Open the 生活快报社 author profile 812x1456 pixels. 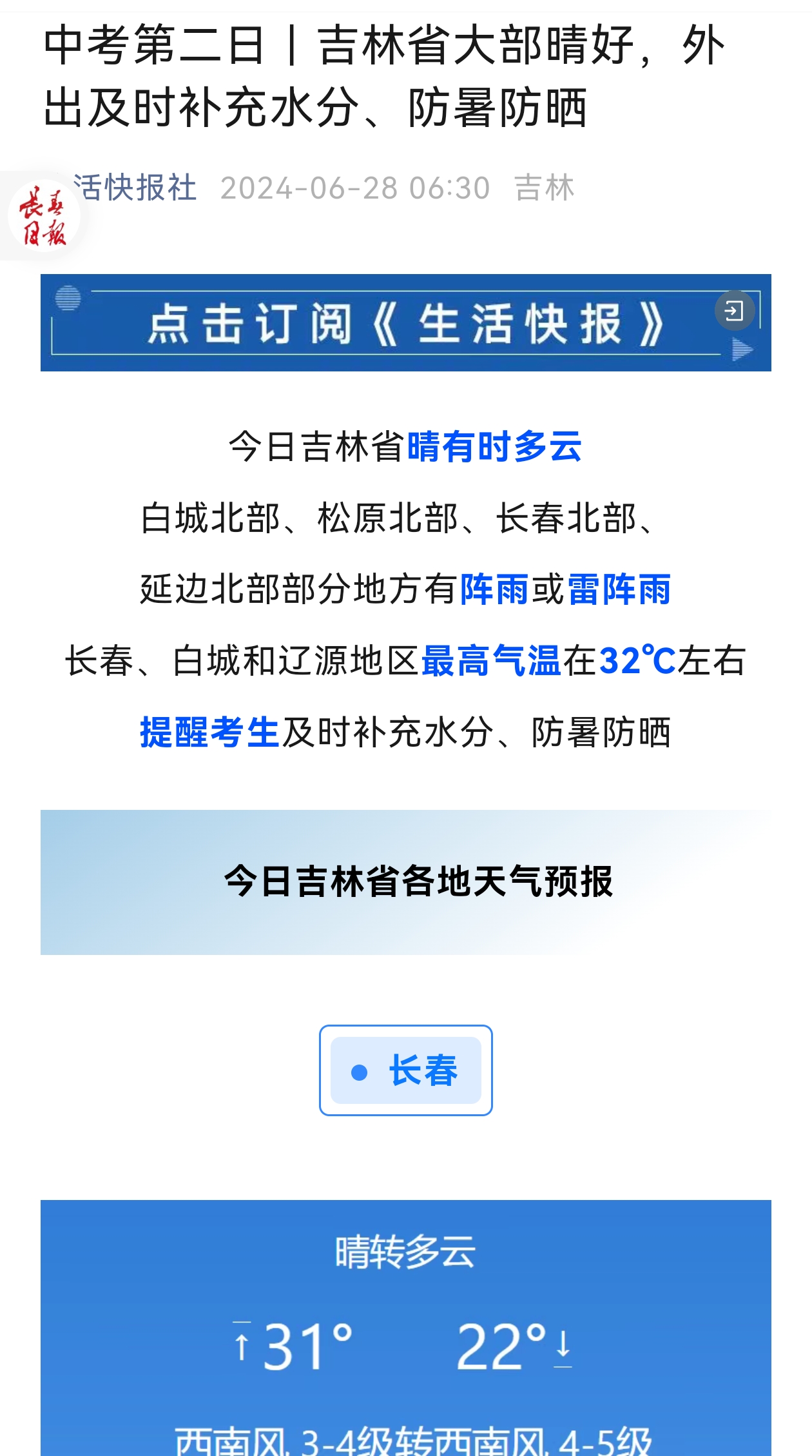(134, 188)
